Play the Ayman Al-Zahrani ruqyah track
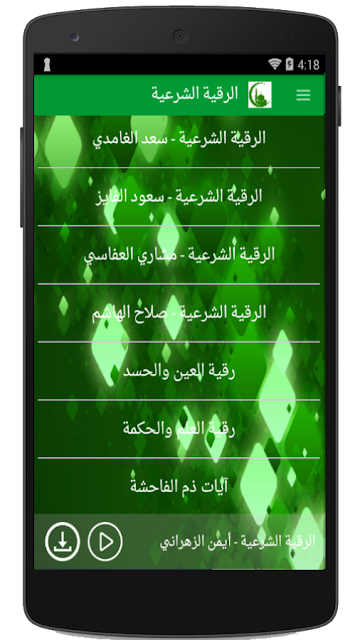This screenshot has height=640, width=360. tap(105, 542)
